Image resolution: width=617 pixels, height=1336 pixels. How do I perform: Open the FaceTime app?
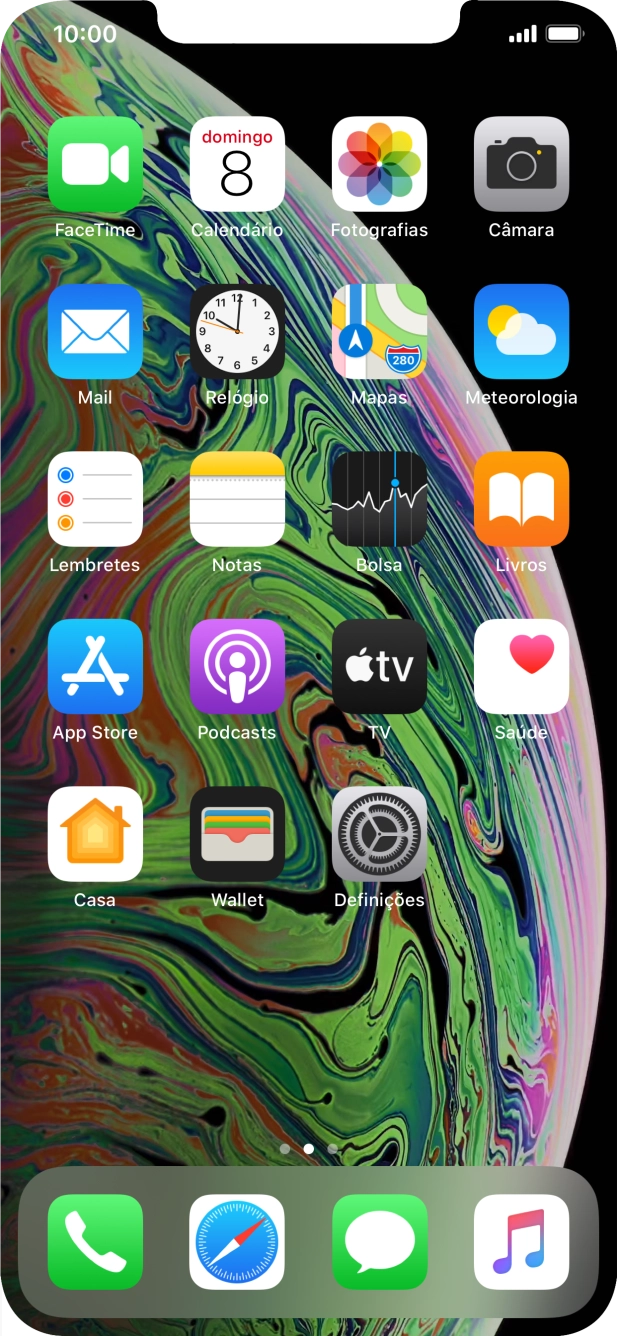pyautogui.click(x=95, y=164)
